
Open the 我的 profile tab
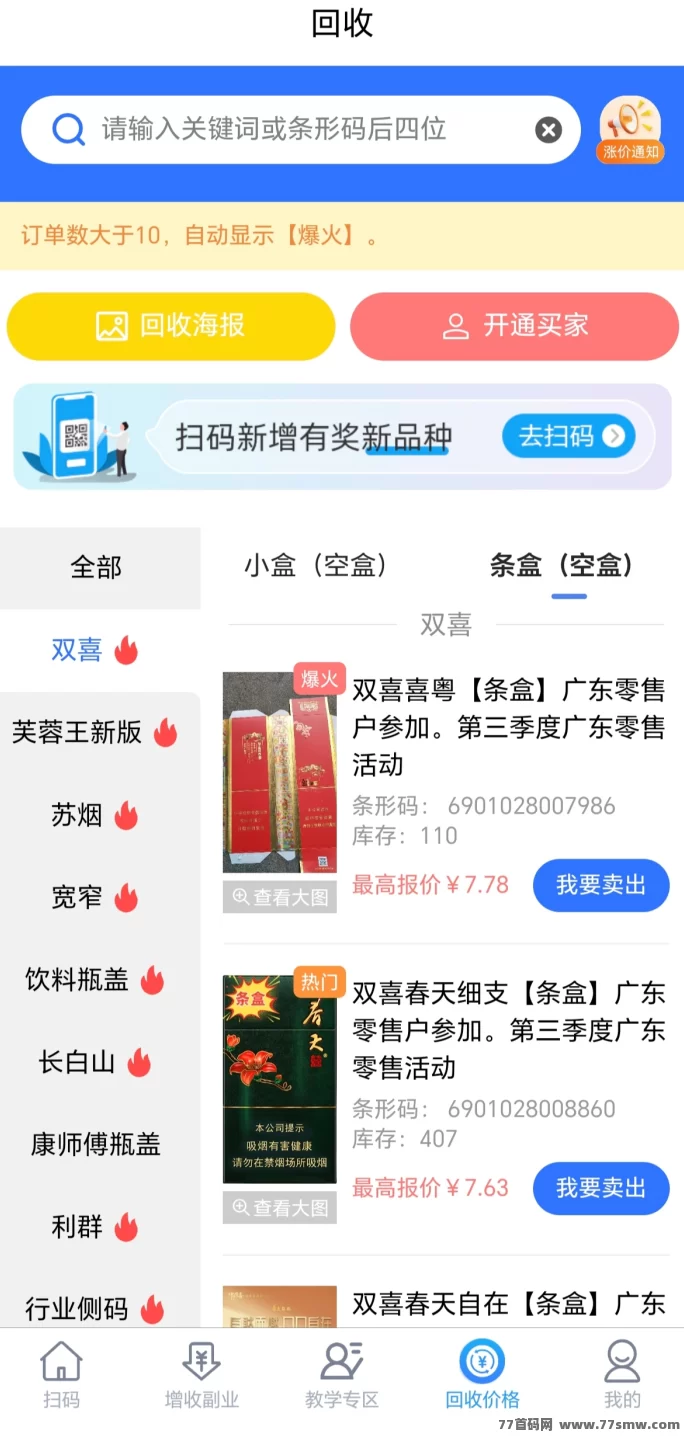coord(622,1375)
